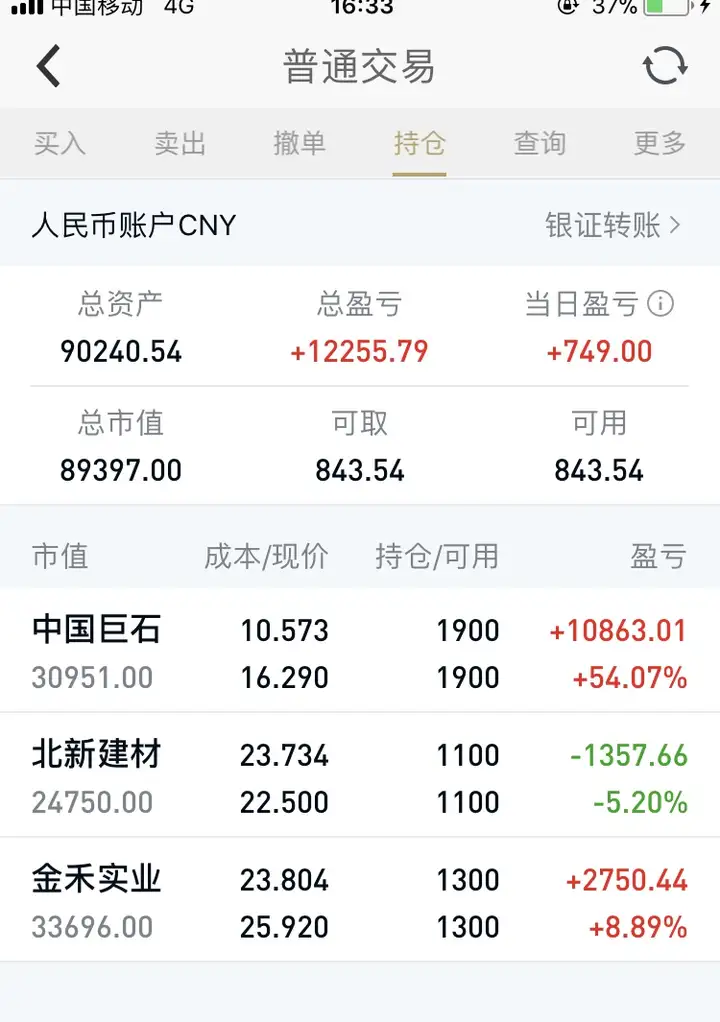Viewport: 720px width, 1022px height.
Task: Expand the 更多 menu
Action: (x=660, y=144)
